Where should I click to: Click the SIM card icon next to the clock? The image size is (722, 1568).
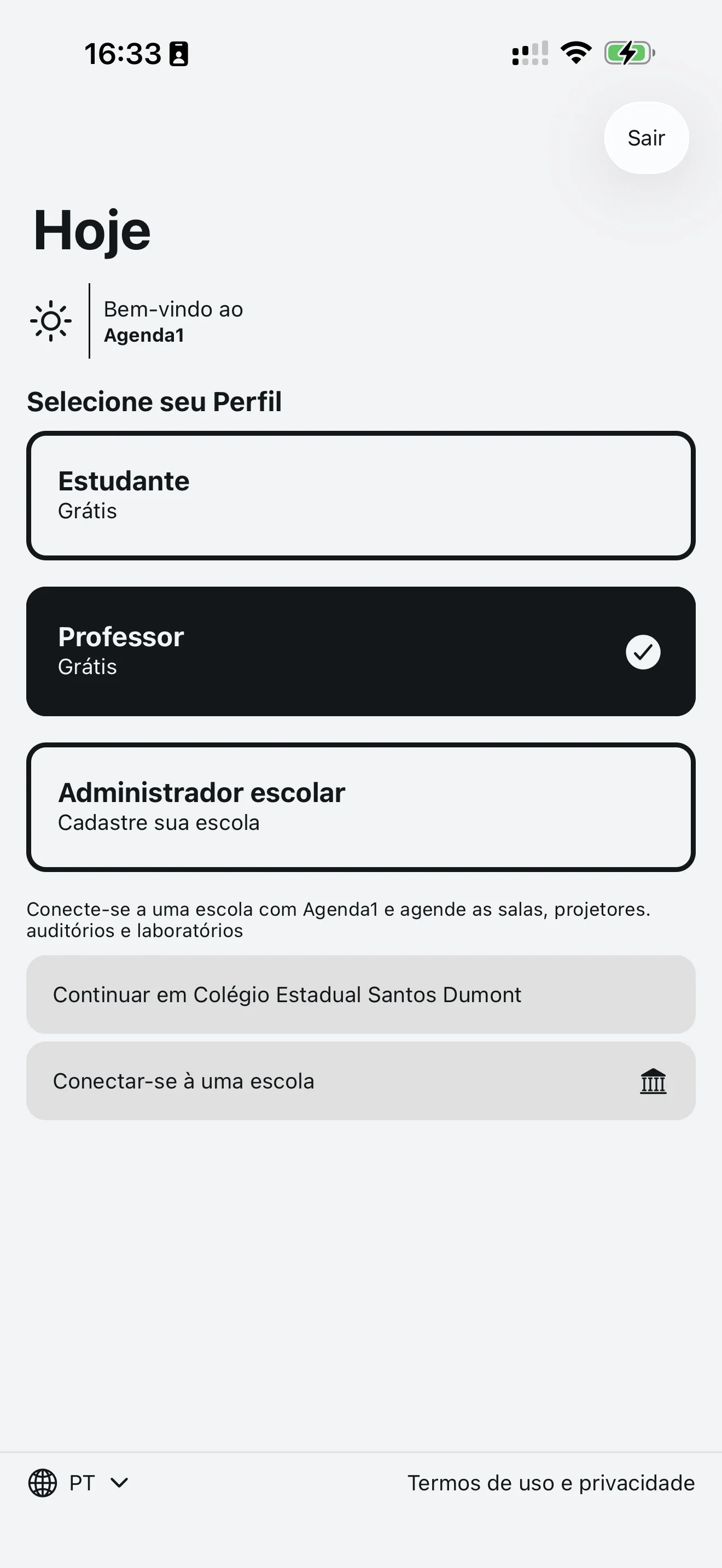point(178,54)
